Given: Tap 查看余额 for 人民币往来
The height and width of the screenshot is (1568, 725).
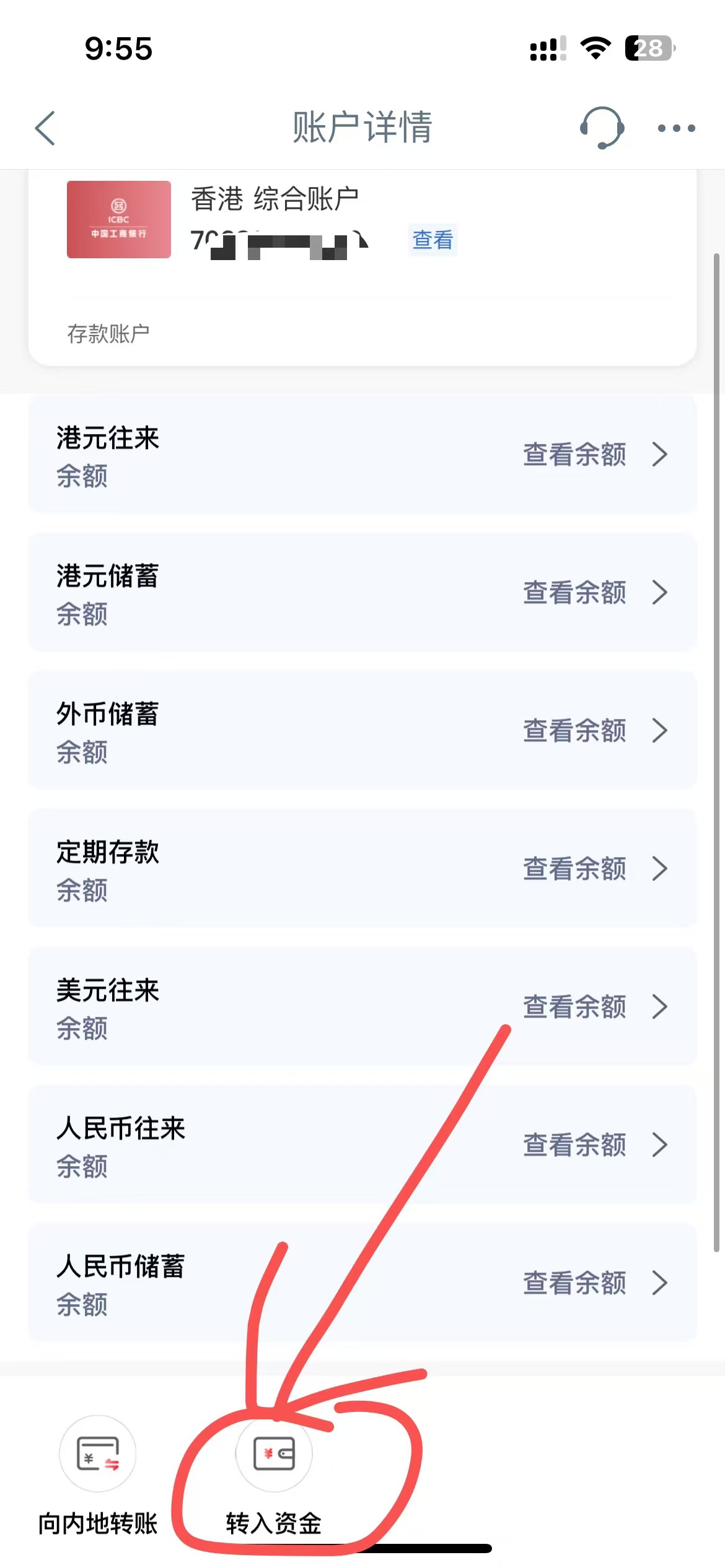Looking at the screenshot, I should (x=573, y=1145).
